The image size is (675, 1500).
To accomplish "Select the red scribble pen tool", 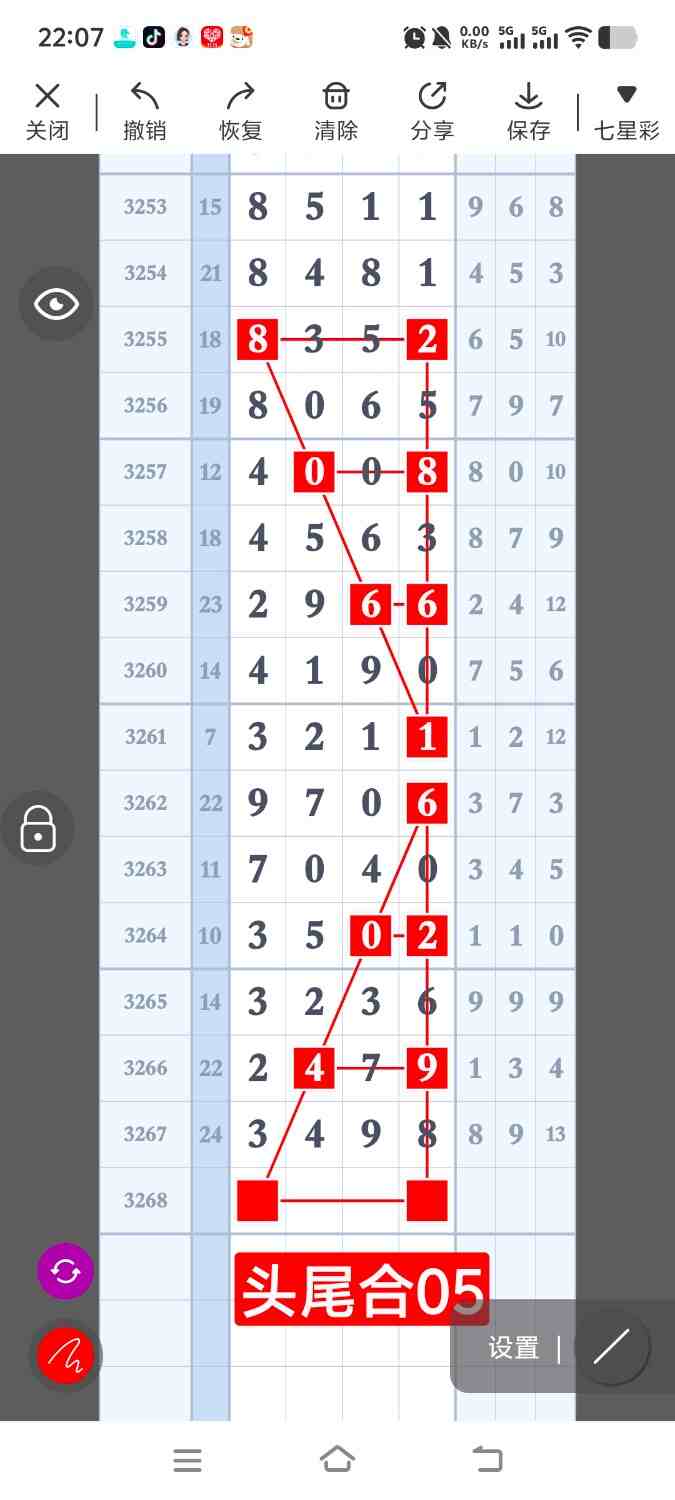I will [x=65, y=1355].
